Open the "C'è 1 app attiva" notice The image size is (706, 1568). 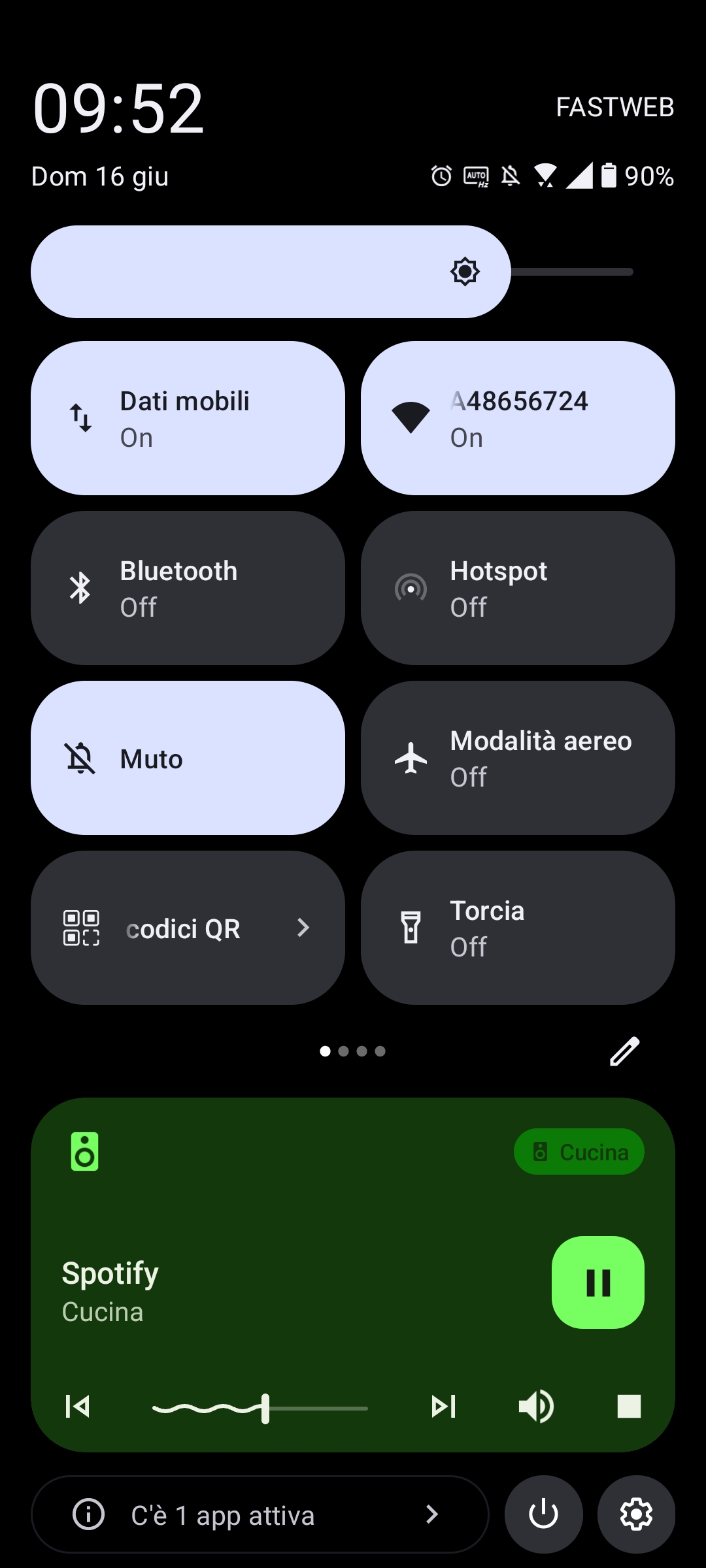(260, 1514)
